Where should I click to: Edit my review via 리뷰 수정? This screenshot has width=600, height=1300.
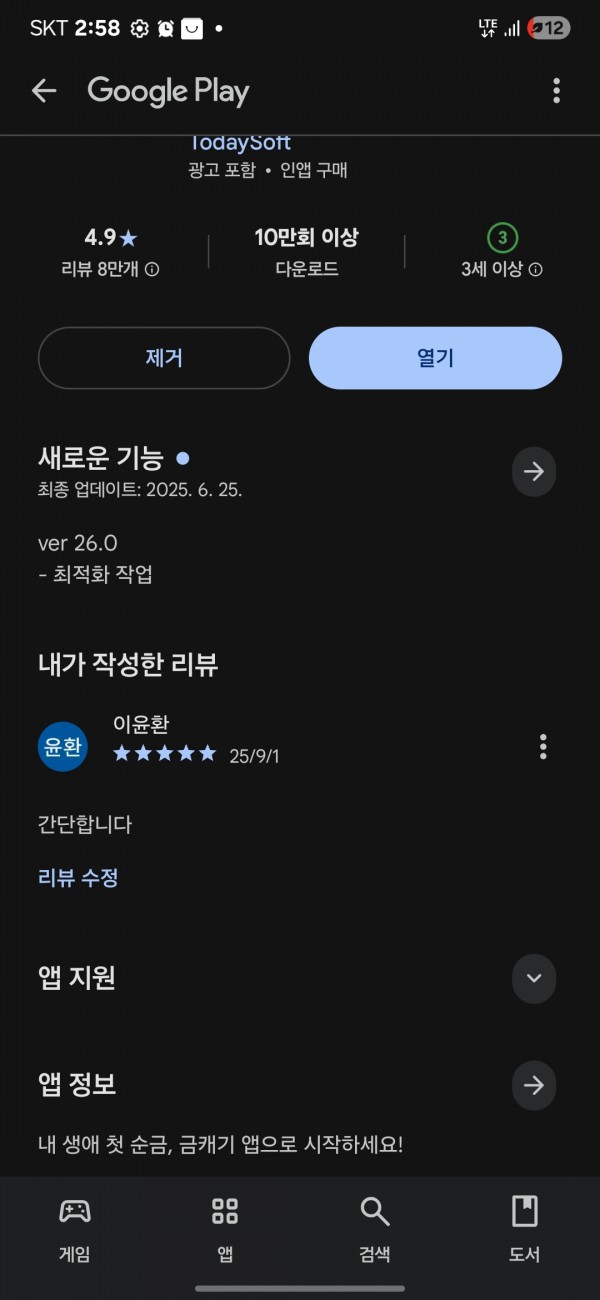pos(78,878)
